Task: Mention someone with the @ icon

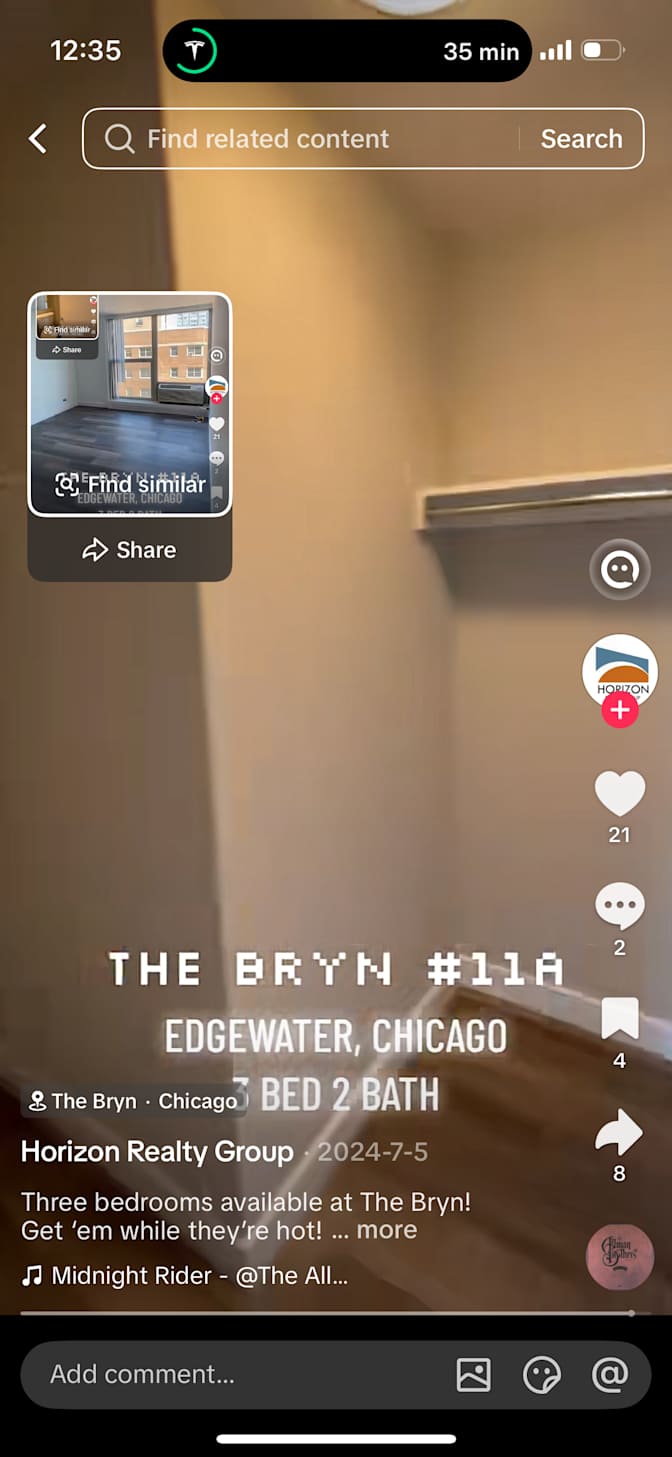Action: click(610, 1375)
